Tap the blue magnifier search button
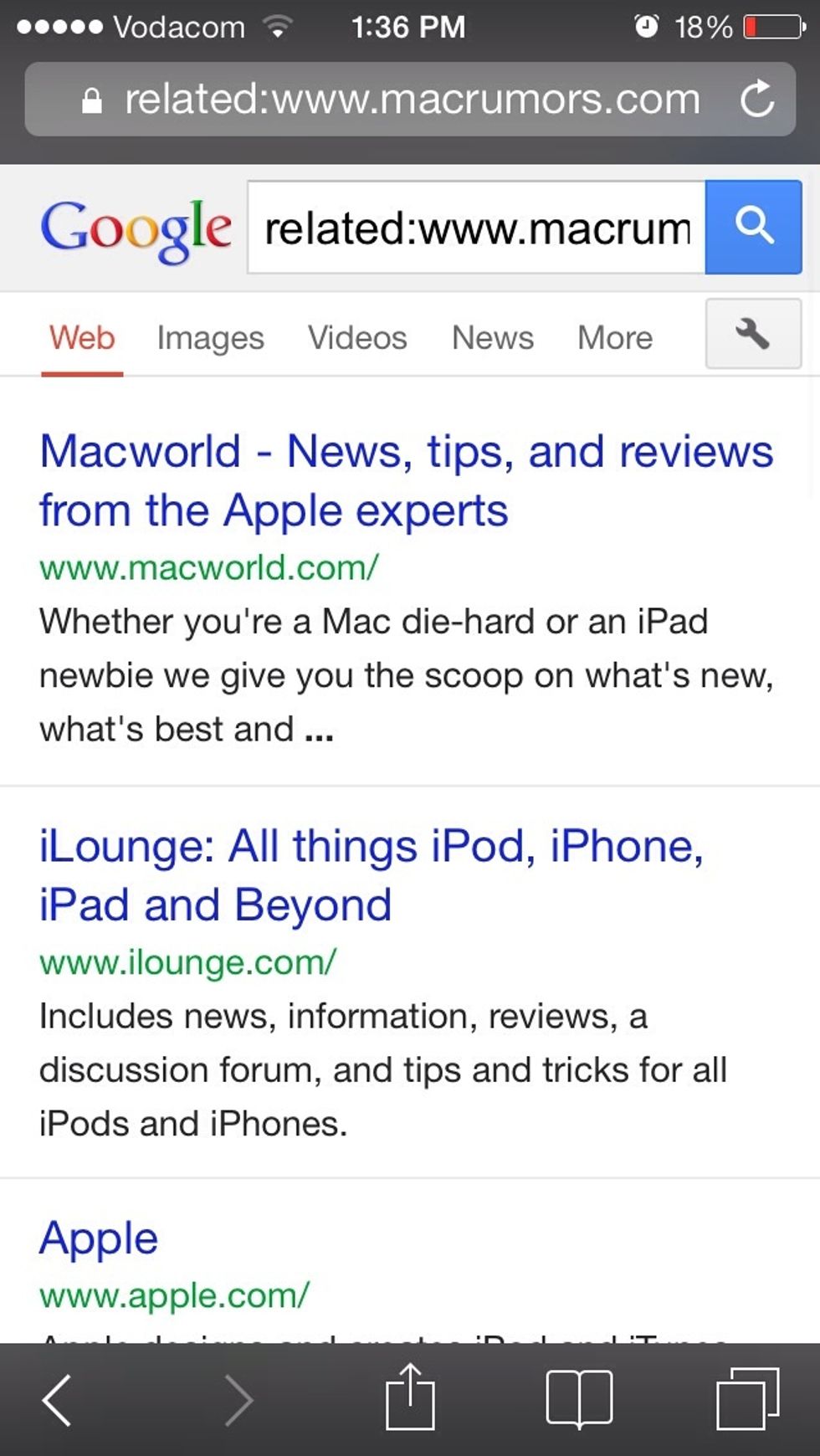This screenshot has height=1456, width=820. (x=753, y=227)
